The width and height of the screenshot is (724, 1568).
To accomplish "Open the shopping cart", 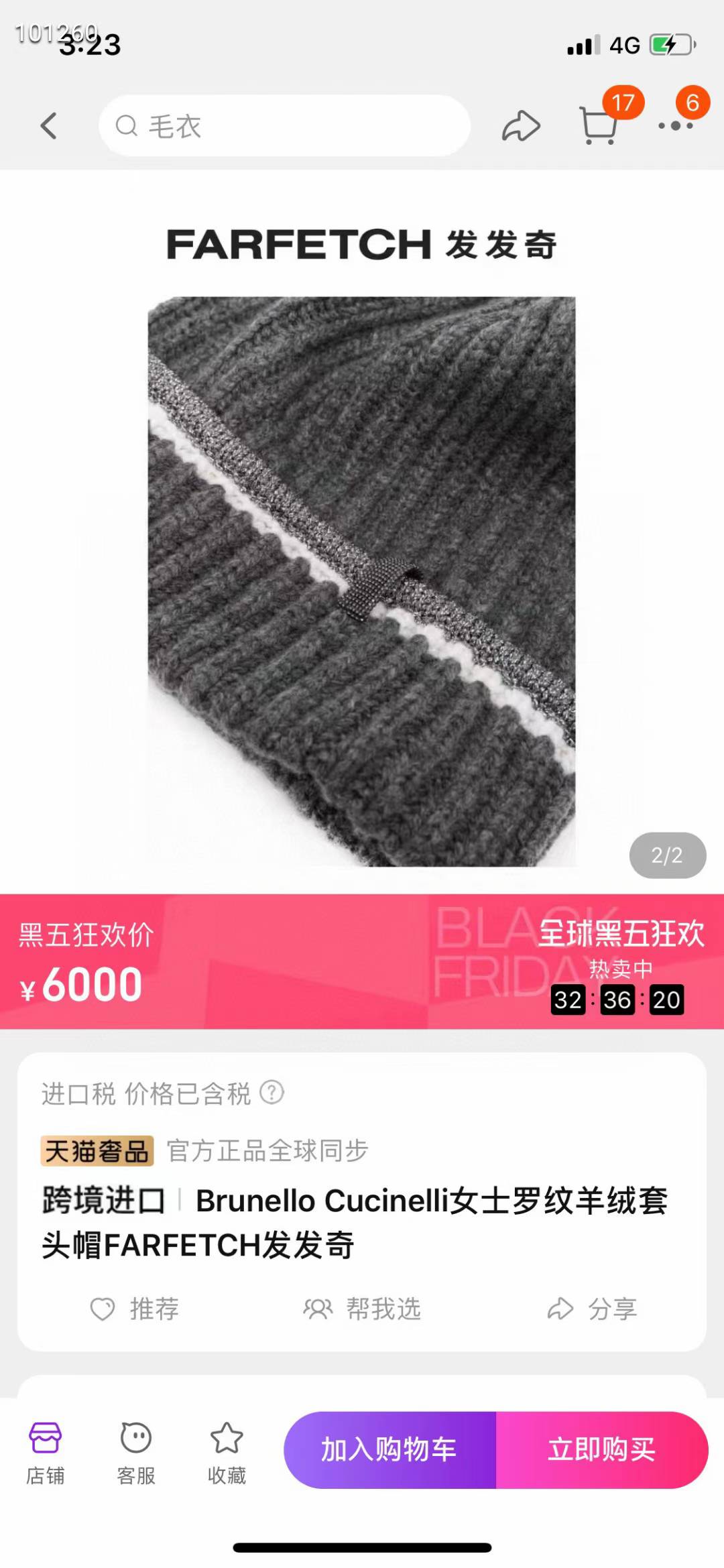I will point(599,125).
